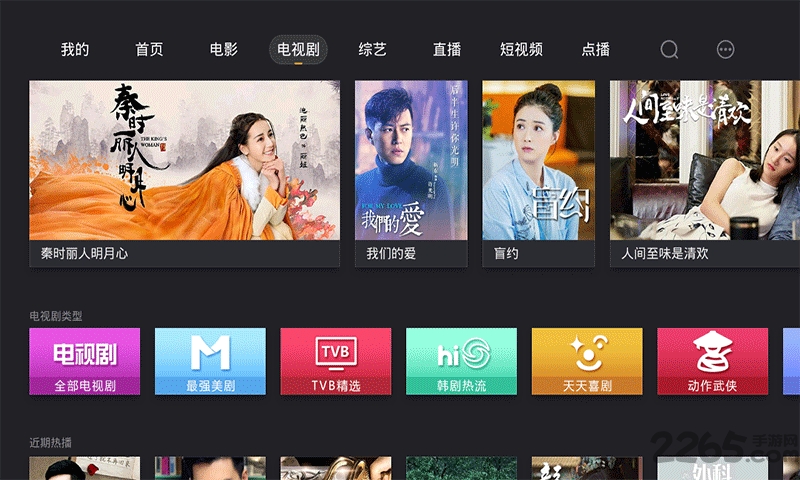Open the drama 人间至味是清欢
The width and height of the screenshot is (800, 480).
coord(704,172)
